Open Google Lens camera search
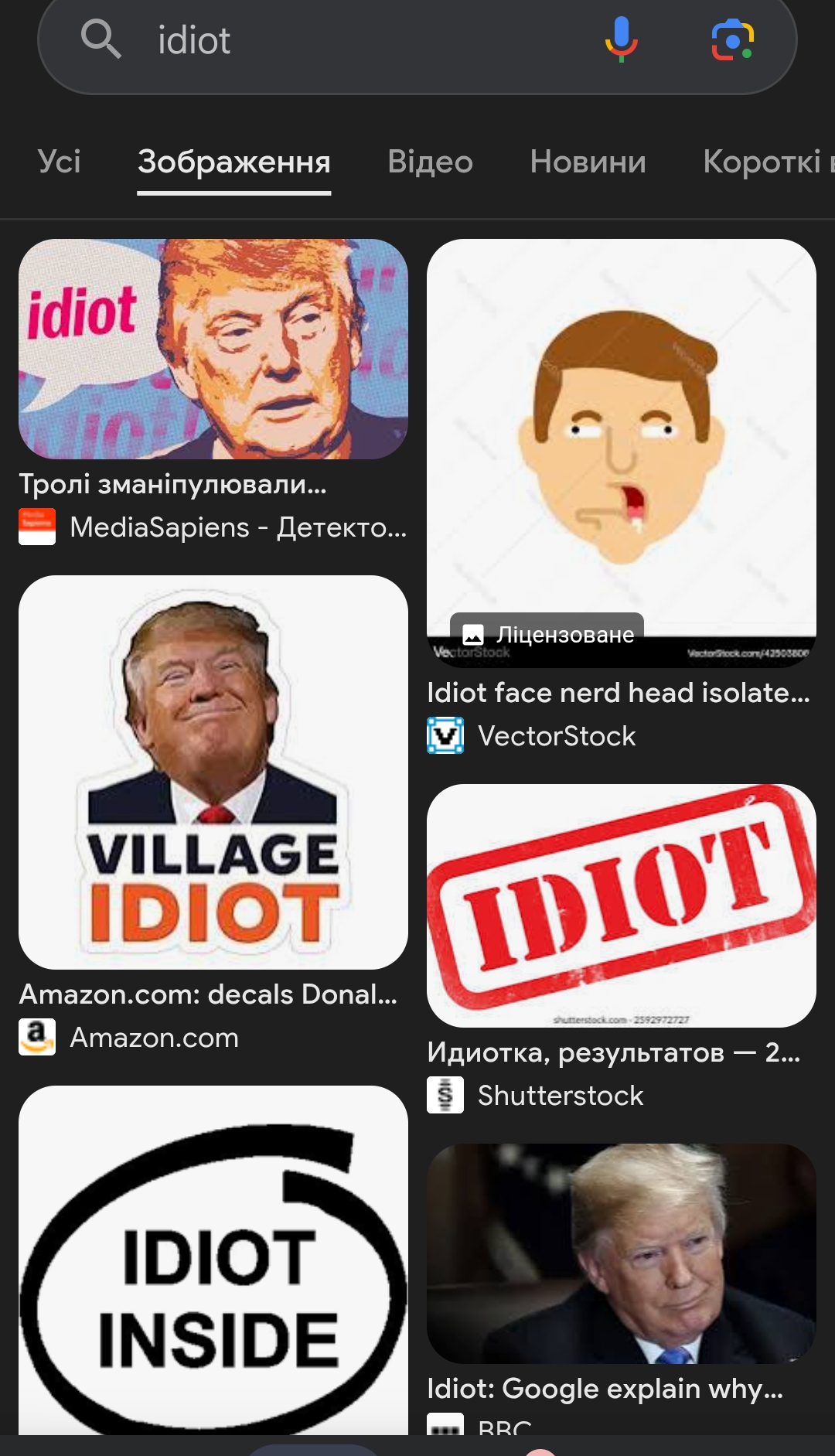The image size is (835, 1456). click(732, 40)
